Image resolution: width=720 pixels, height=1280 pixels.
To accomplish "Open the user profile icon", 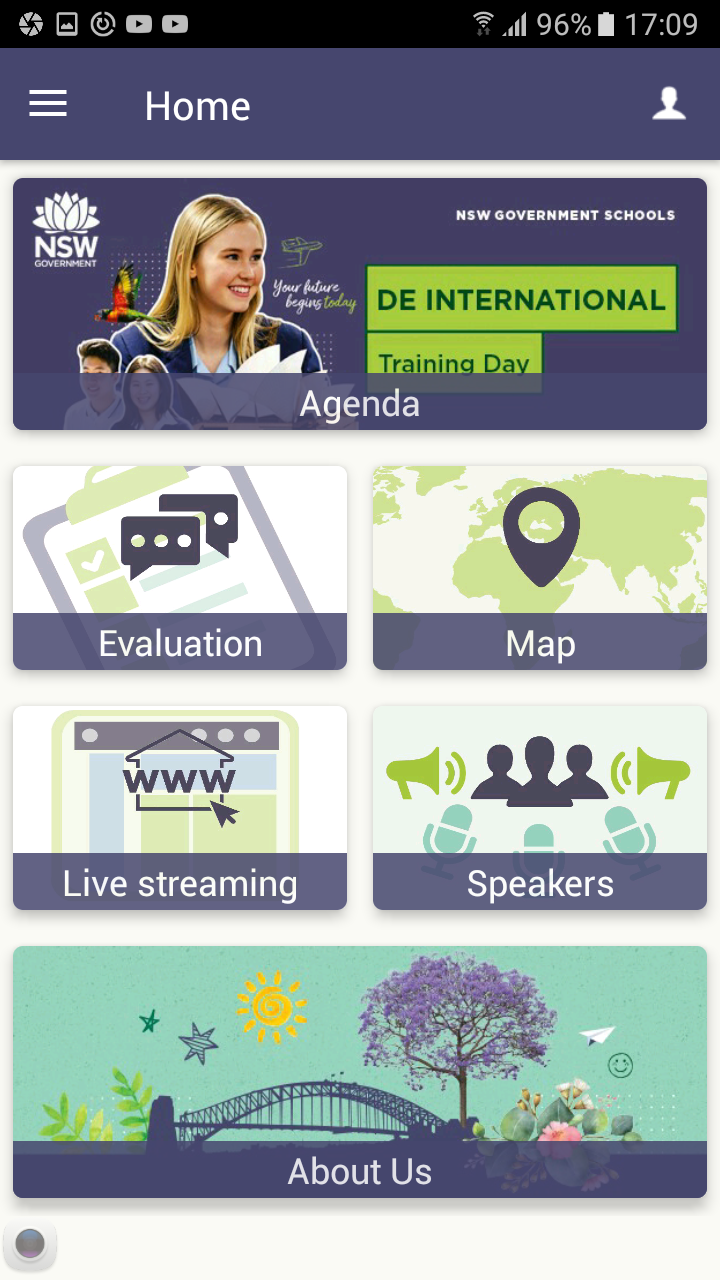I will pos(669,104).
